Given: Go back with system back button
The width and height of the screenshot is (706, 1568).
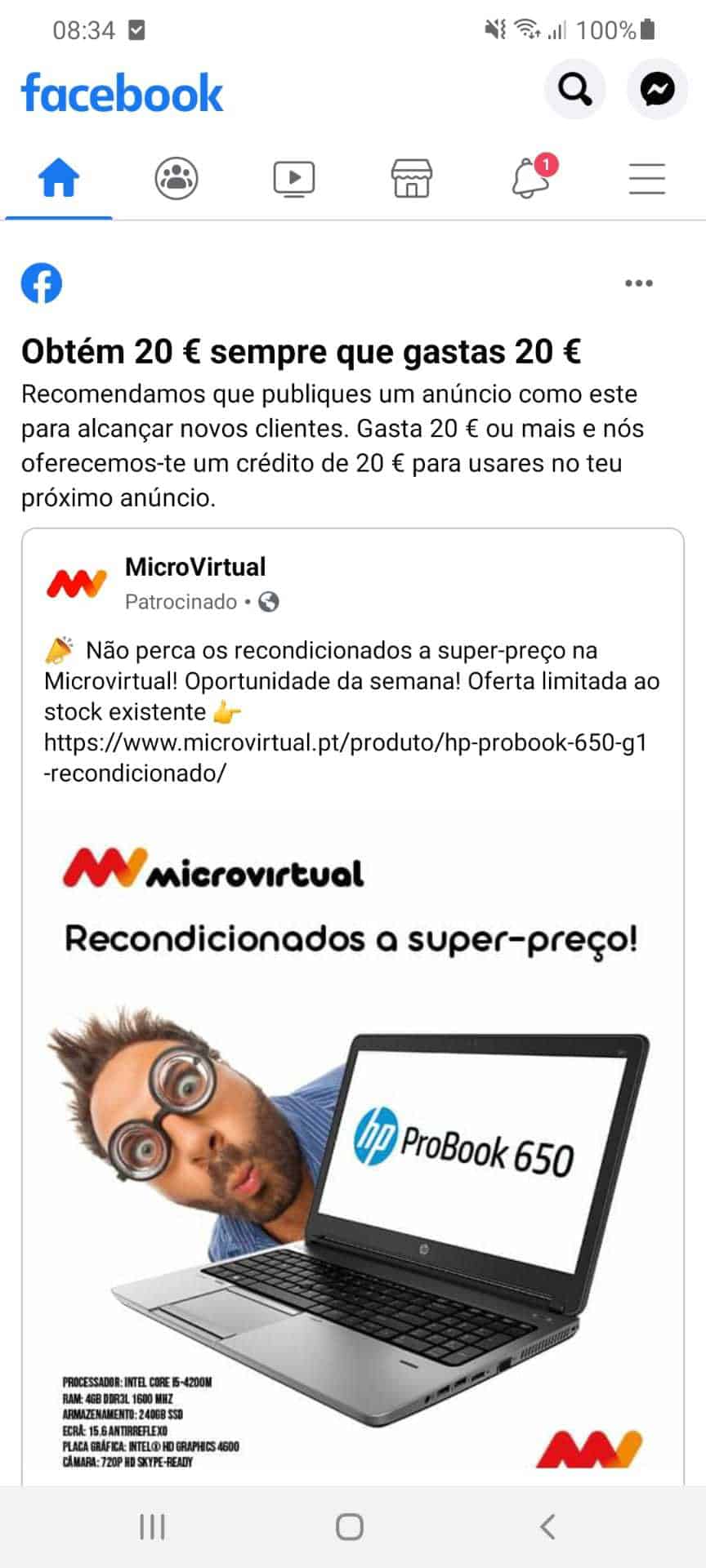Looking at the screenshot, I should coord(548,1526).
